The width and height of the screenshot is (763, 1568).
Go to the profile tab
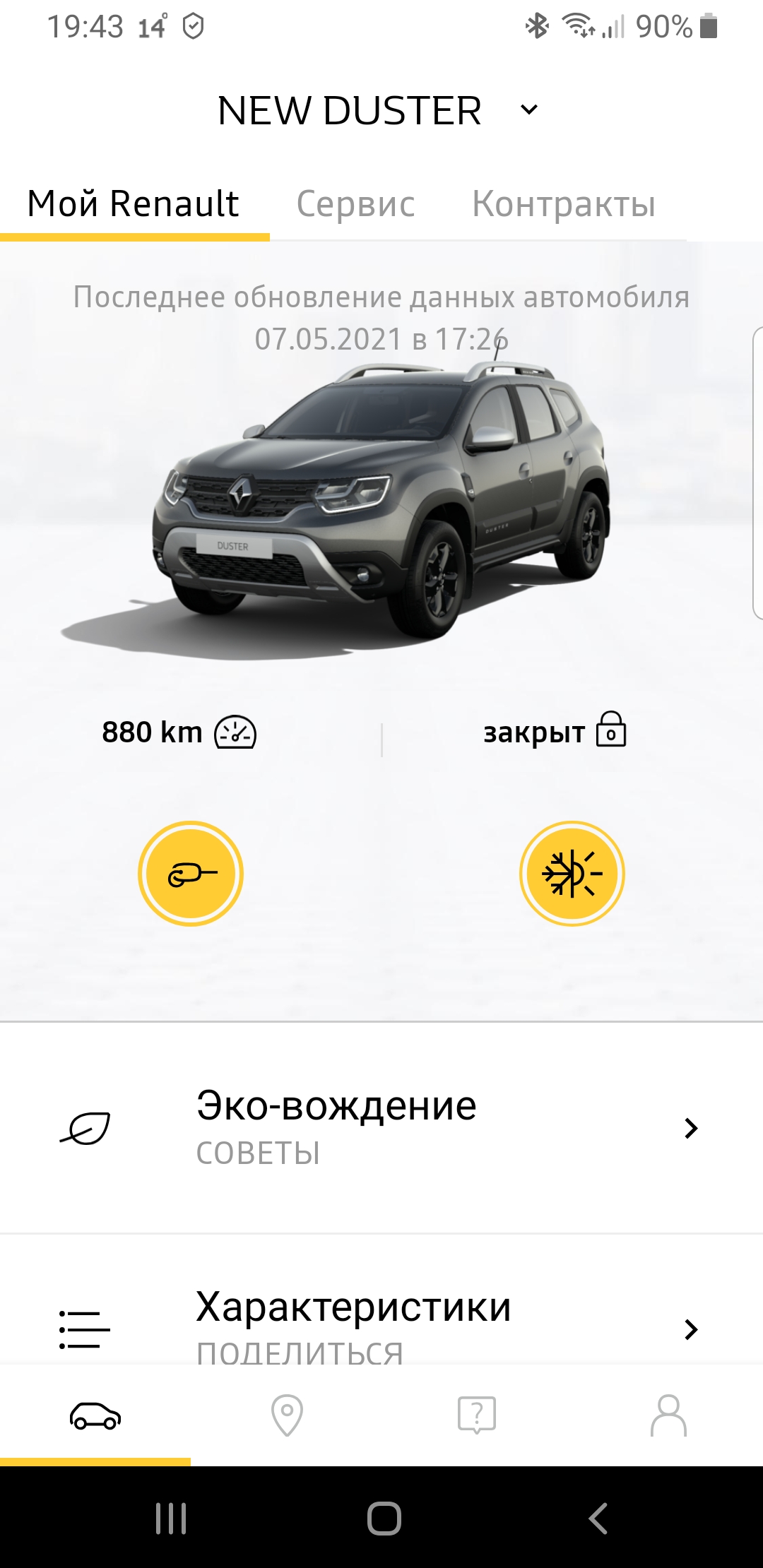pos(668,1415)
